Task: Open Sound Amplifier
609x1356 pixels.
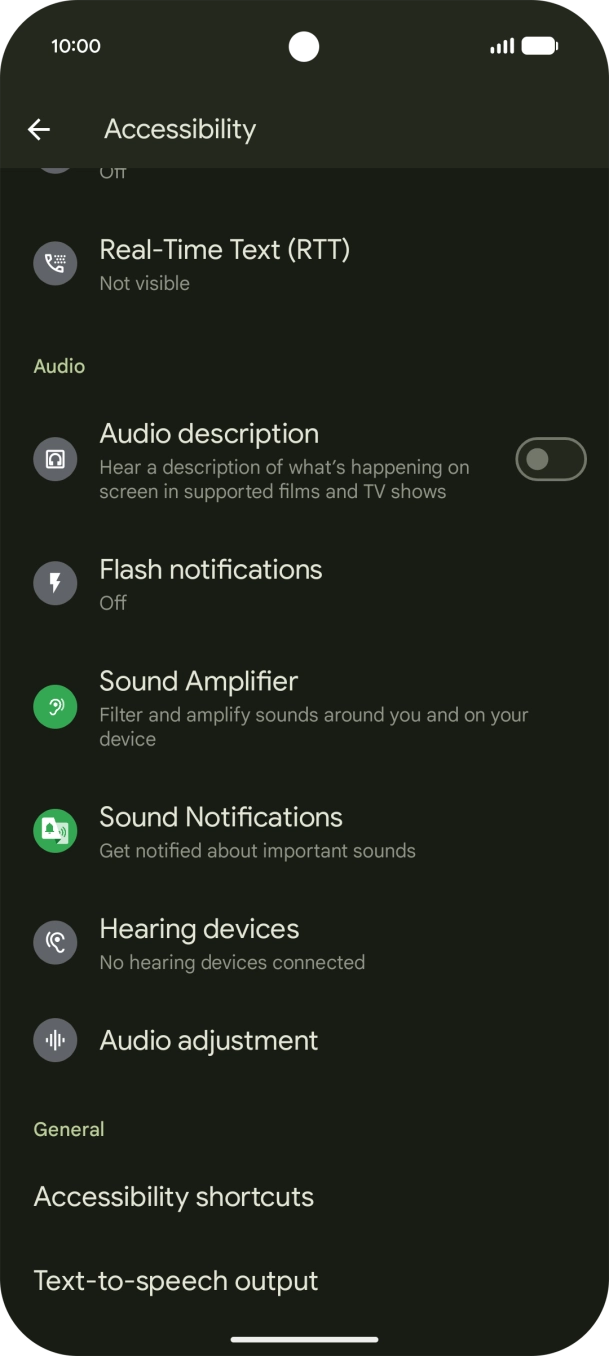Action: (199, 707)
